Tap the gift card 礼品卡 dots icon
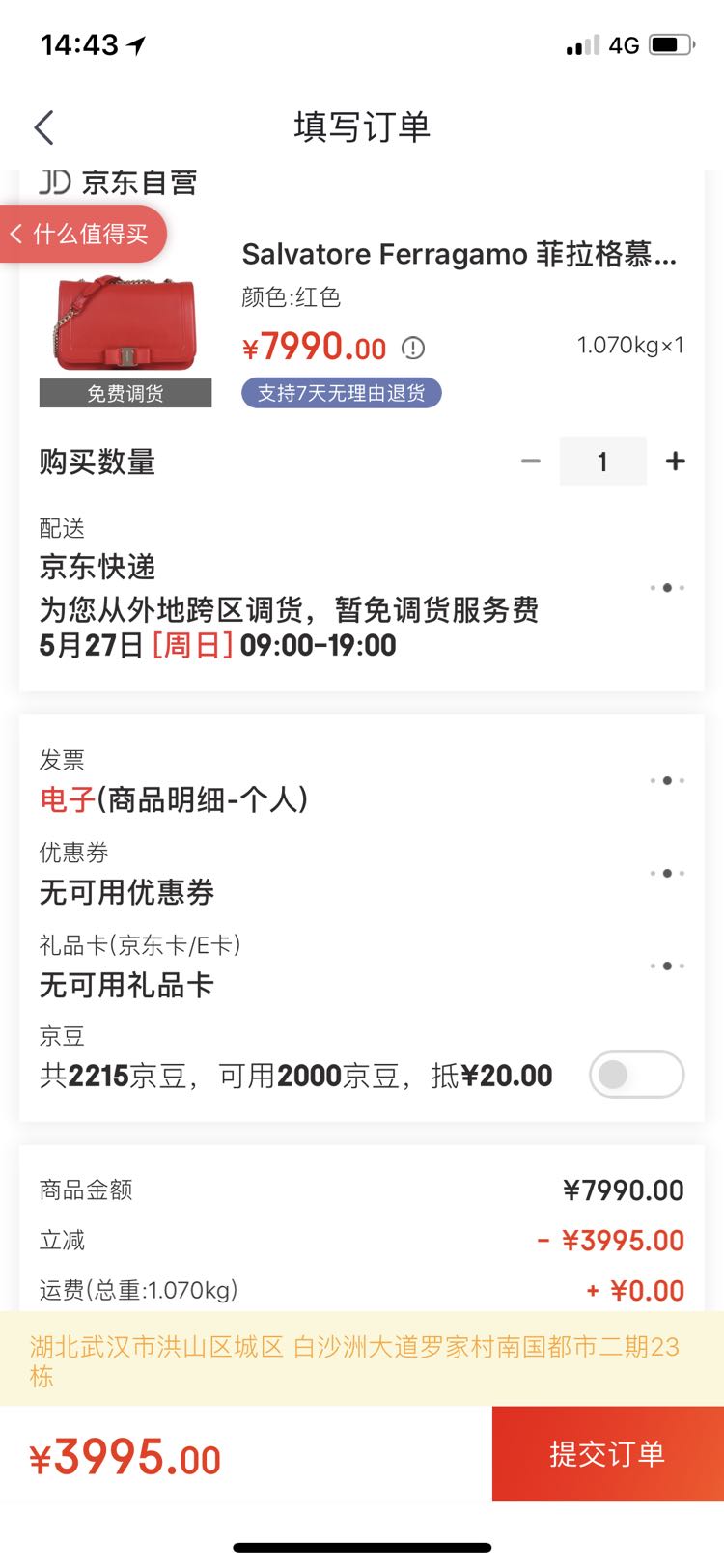 pos(666,965)
